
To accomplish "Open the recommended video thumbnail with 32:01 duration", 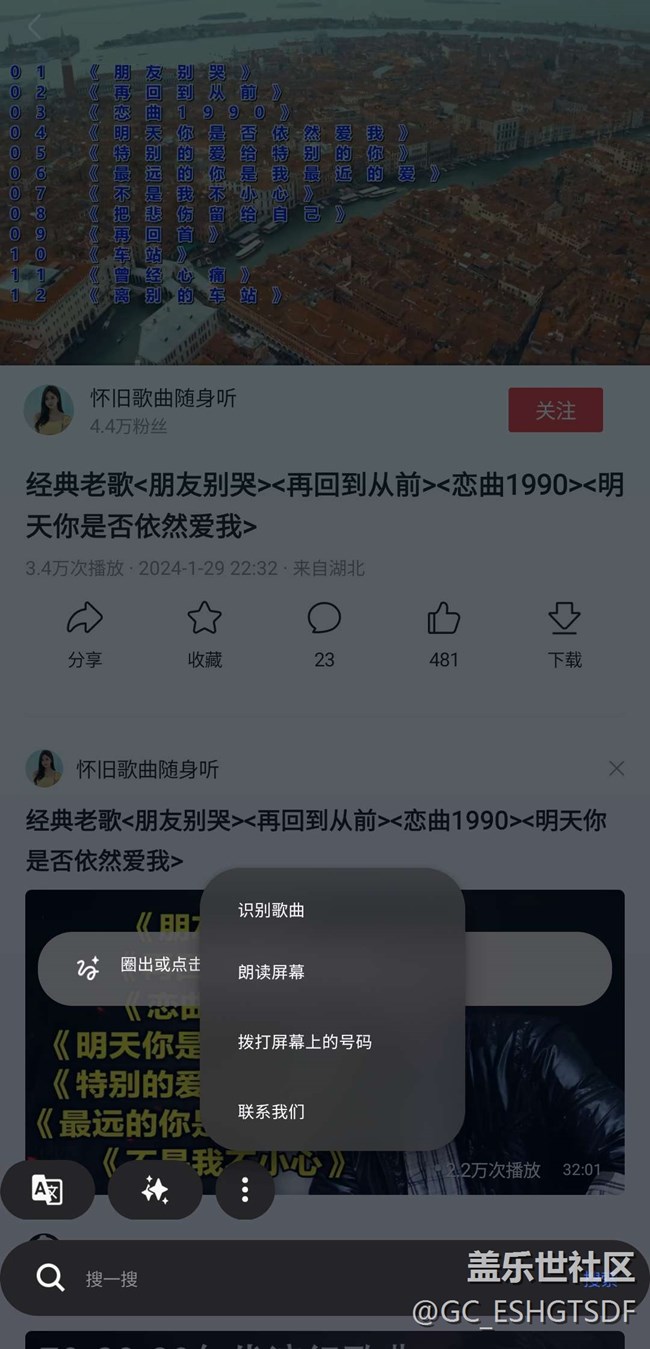I will point(325,1042).
